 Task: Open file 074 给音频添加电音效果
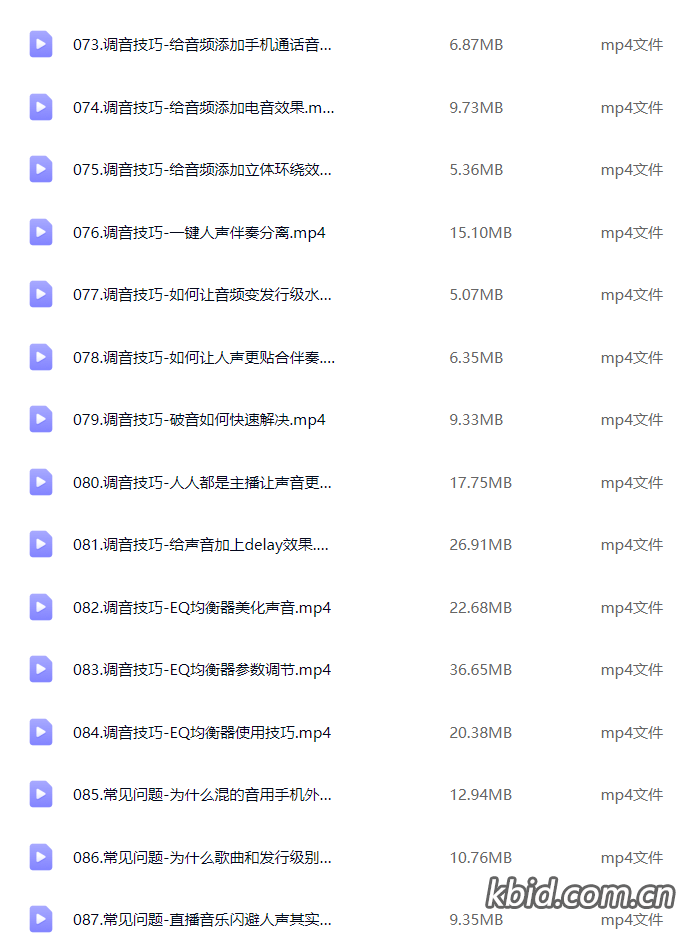(x=203, y=108)
